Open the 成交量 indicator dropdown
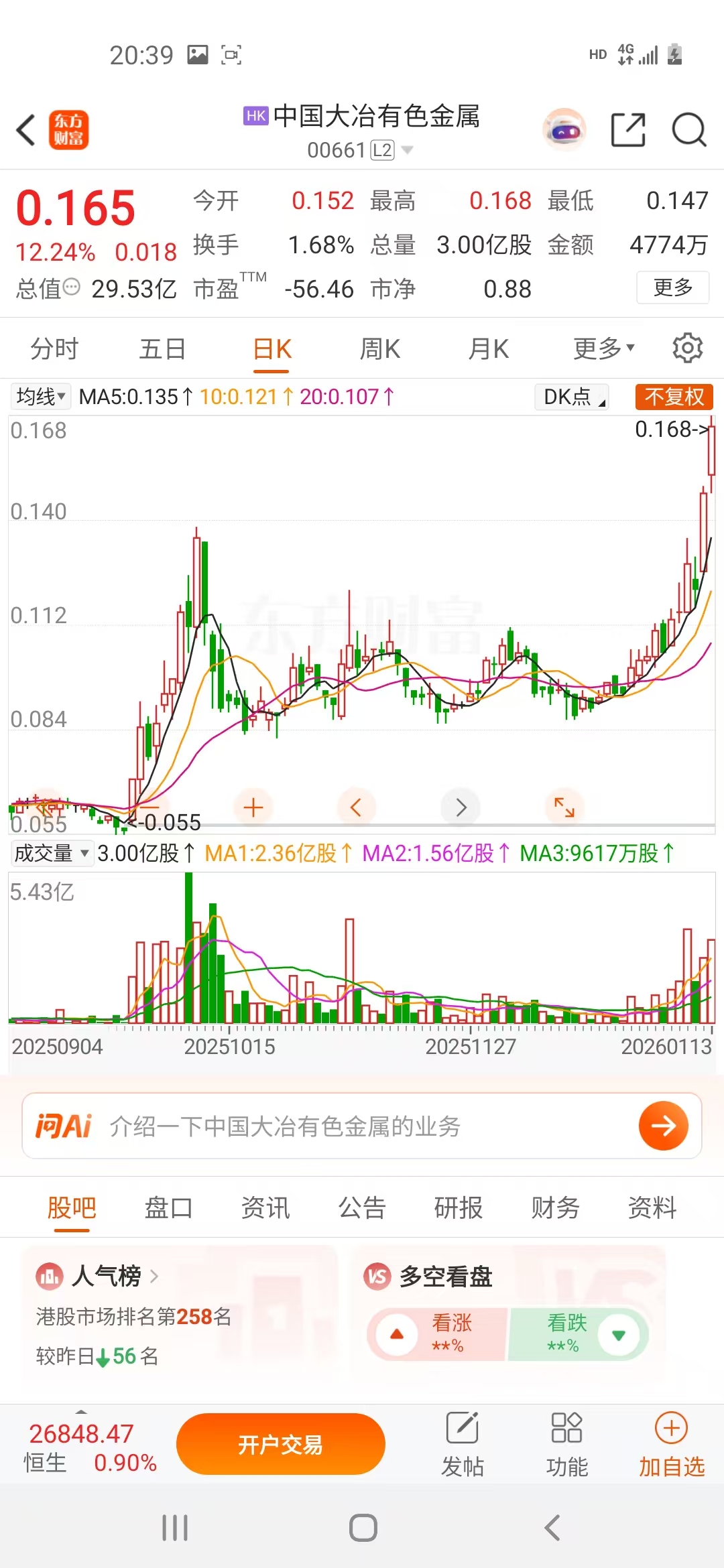Screen dimensions: 724x1568 (51, 853)
